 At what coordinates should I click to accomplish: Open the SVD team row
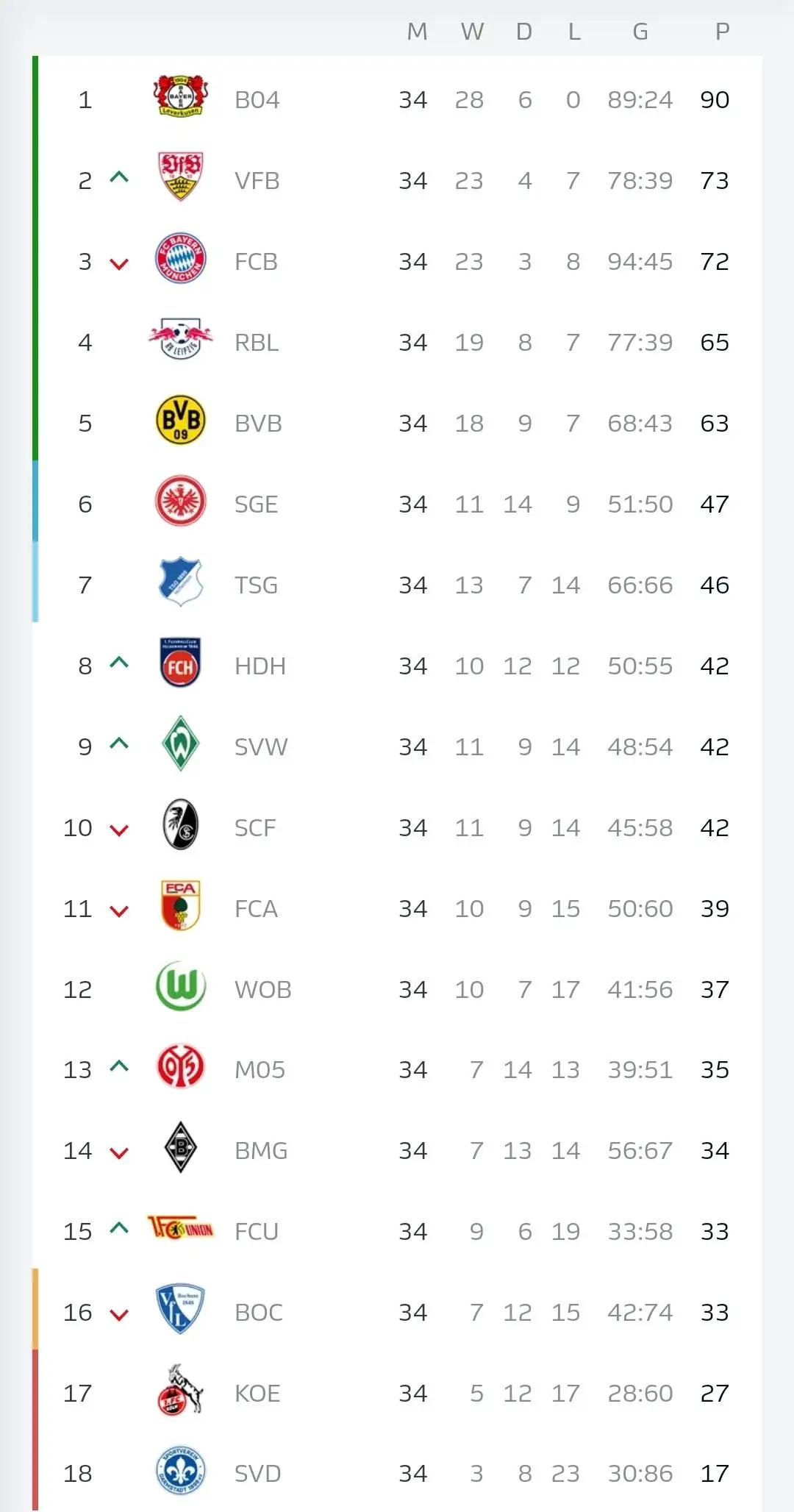coord(397,1473)
